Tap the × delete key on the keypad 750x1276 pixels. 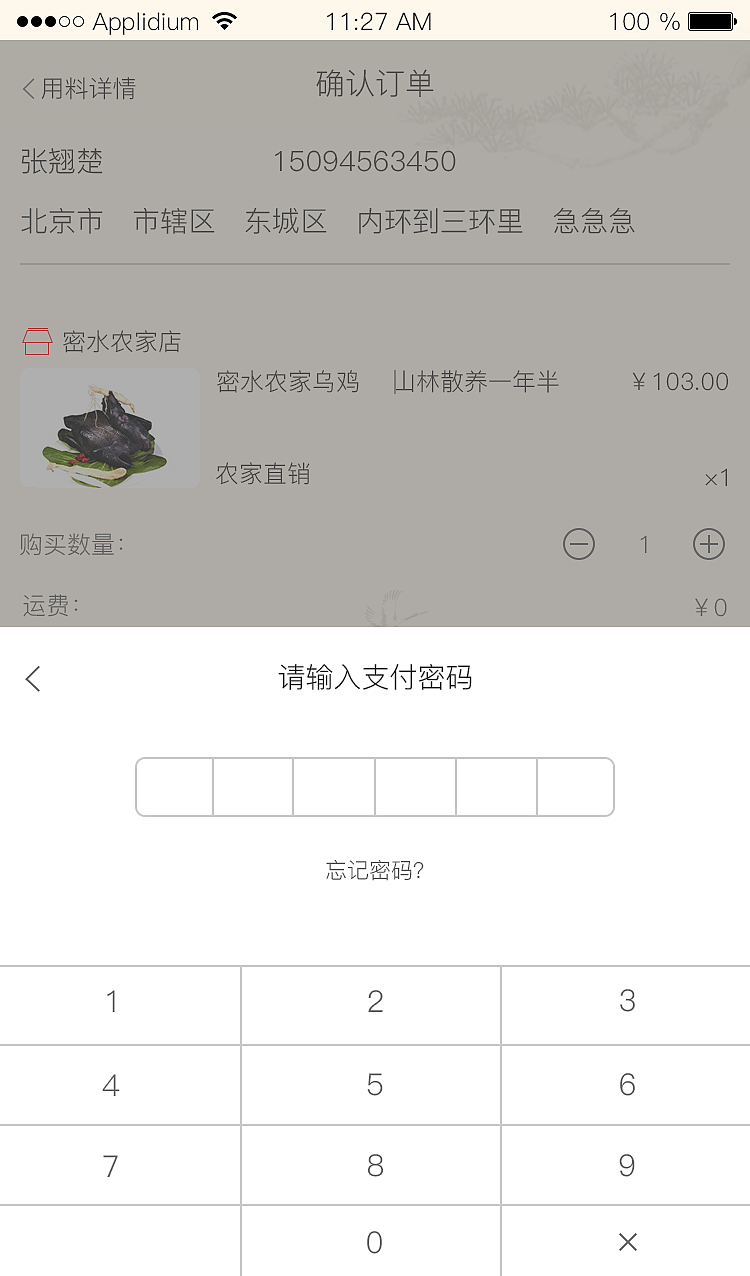pyautogui.click(x=626, y=1241)
